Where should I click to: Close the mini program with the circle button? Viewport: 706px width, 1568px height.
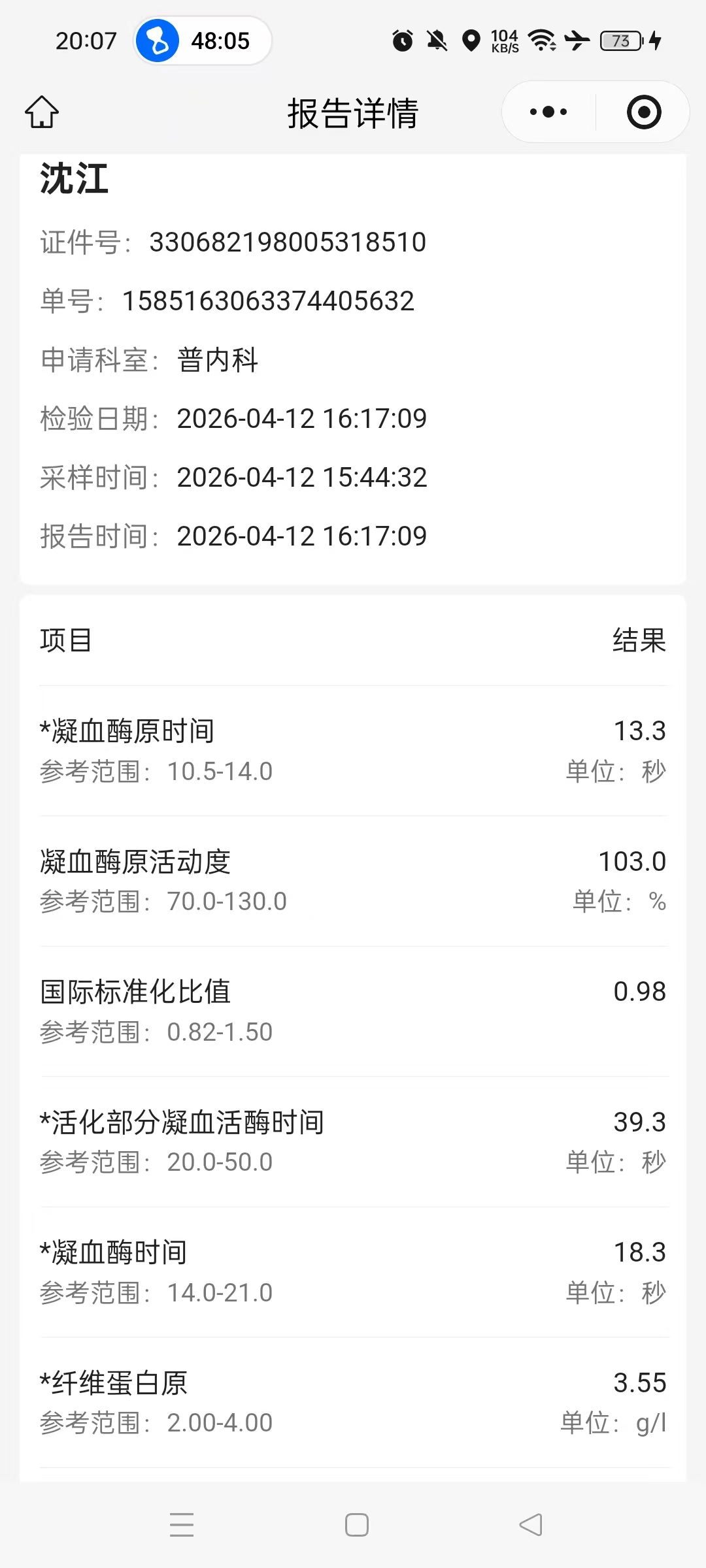tap(643, 112)
